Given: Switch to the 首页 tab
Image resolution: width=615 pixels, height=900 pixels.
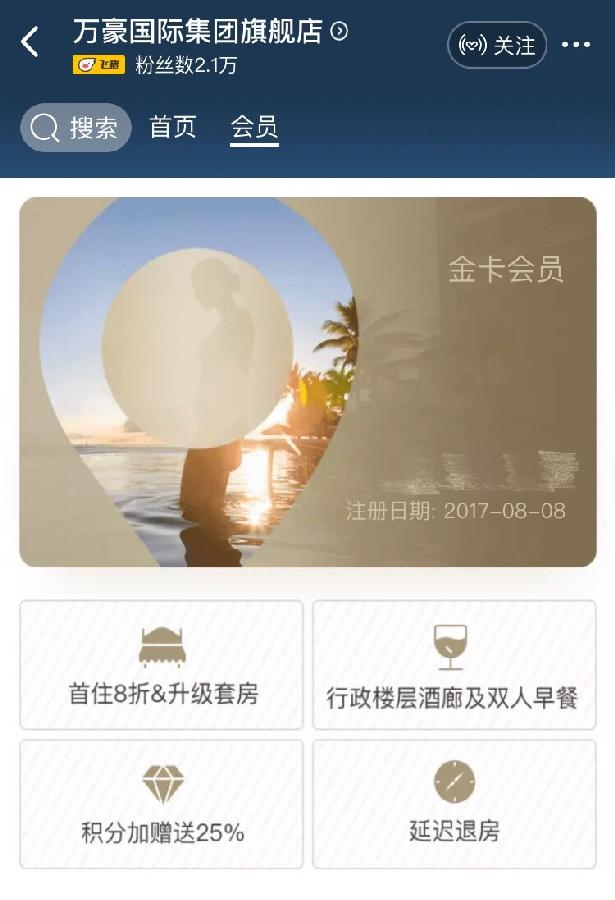Looking at the screenshot, I should click(173, 127).
